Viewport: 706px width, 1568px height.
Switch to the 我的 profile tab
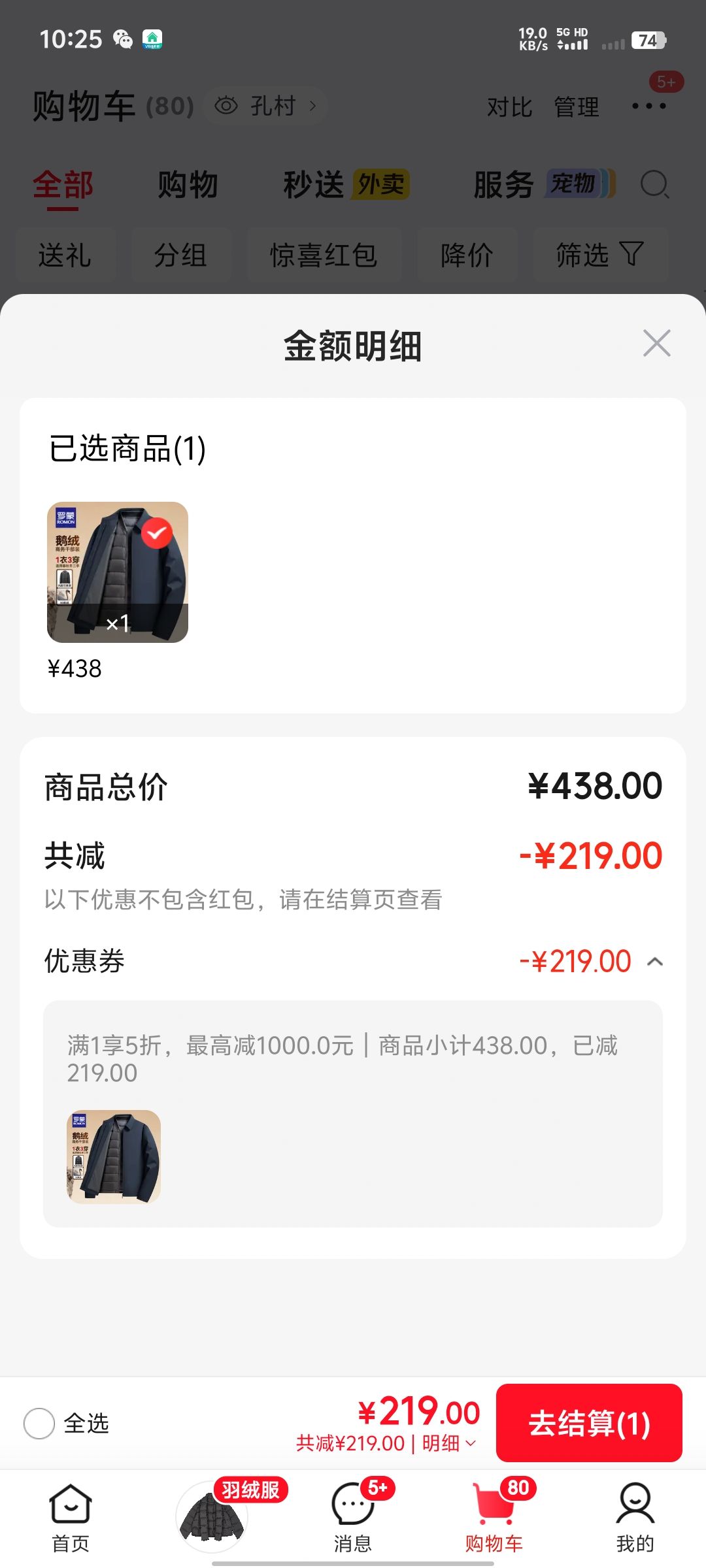click(635, 1518)
